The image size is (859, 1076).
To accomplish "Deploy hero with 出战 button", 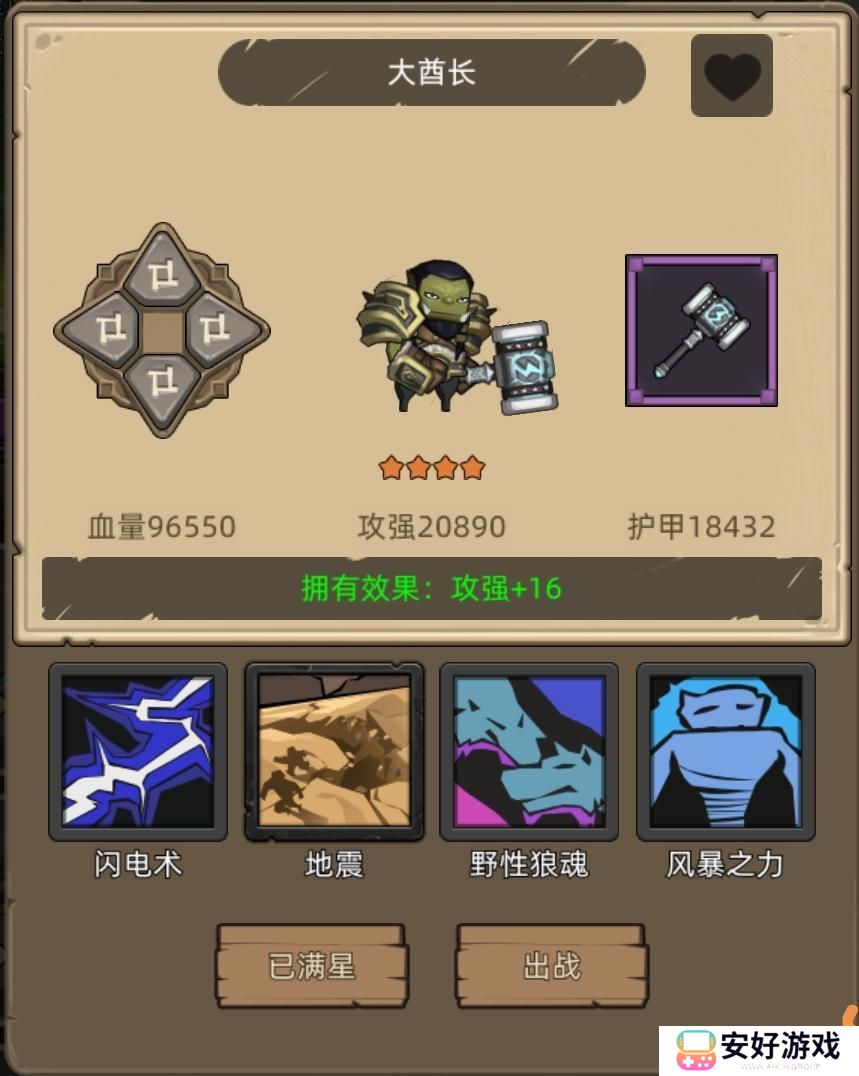I will [x=552, y=967].
